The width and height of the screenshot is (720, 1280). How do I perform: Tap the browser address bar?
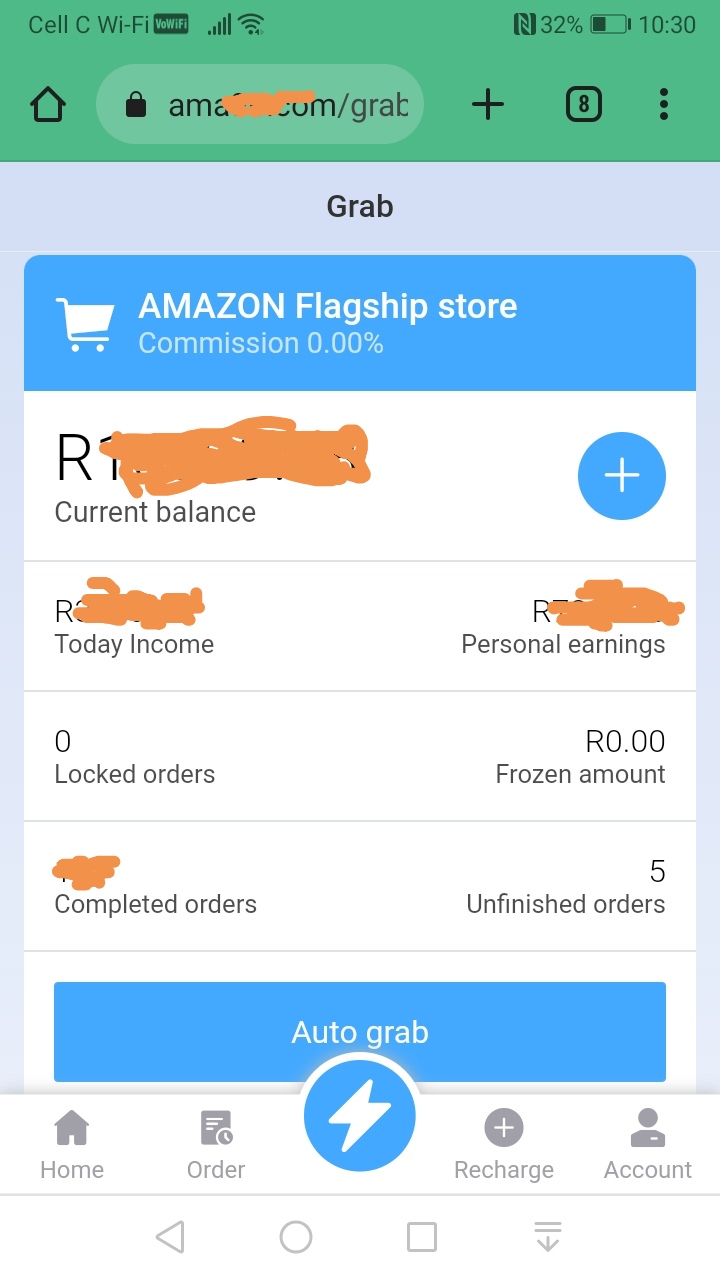tap(260, 104)
